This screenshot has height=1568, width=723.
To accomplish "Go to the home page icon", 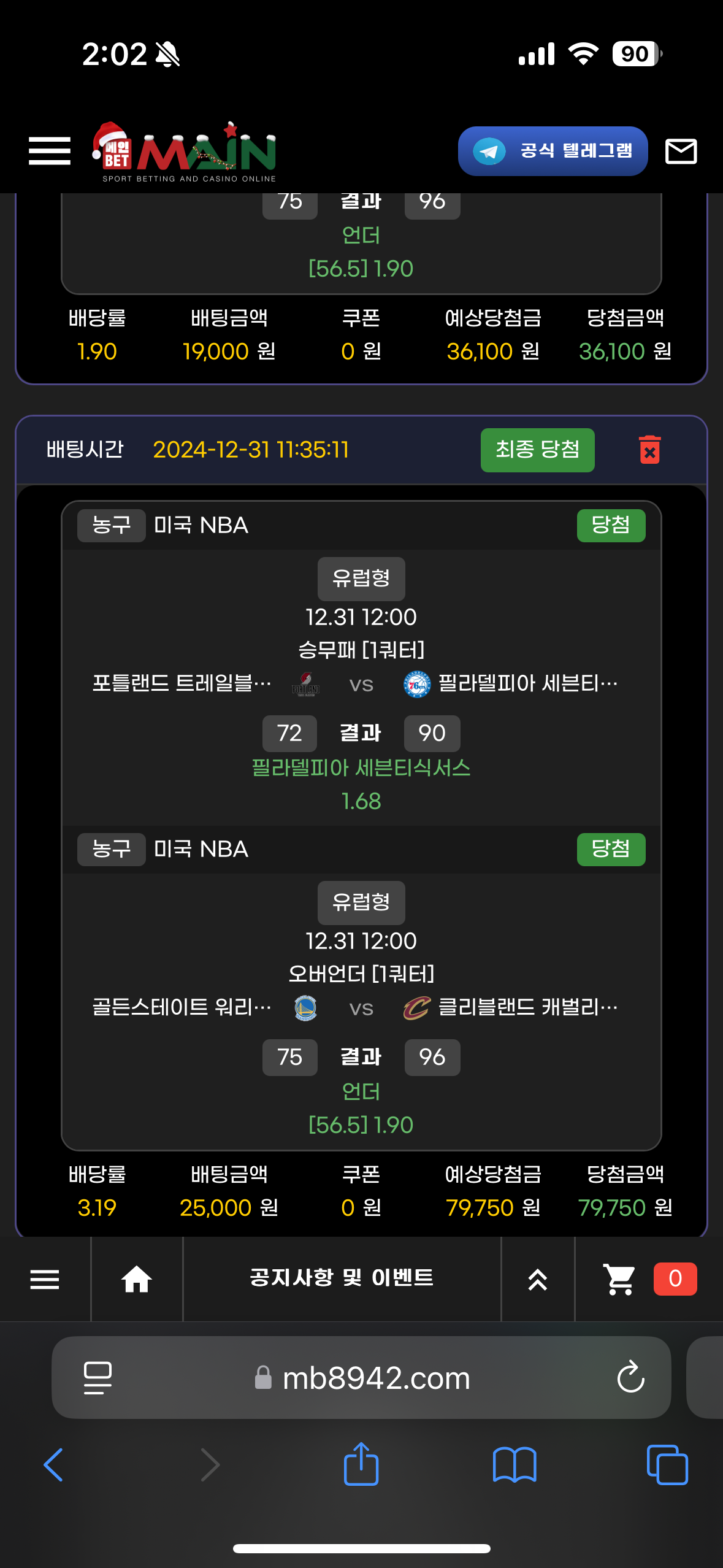I will (x=136, y=1279).
